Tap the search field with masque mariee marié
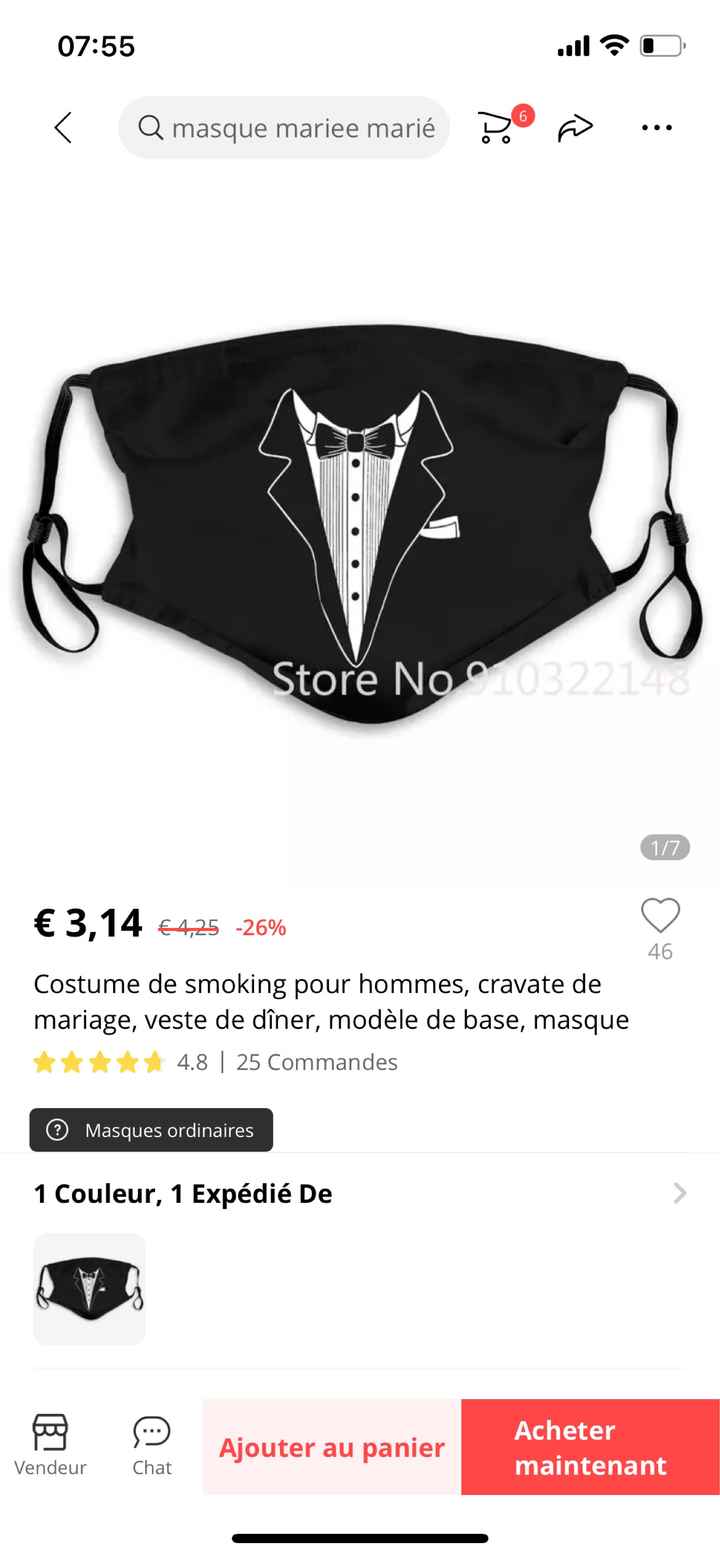This screenshot has width=720, height=1557. point(300,128)
